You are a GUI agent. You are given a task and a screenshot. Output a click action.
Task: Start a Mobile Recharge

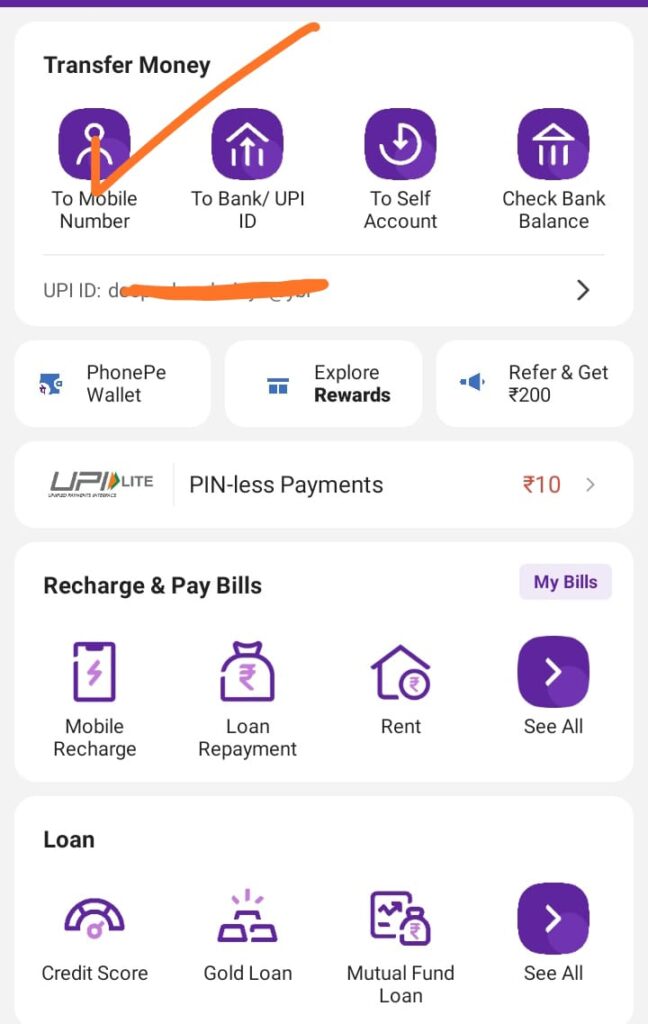tap(94, 672)
